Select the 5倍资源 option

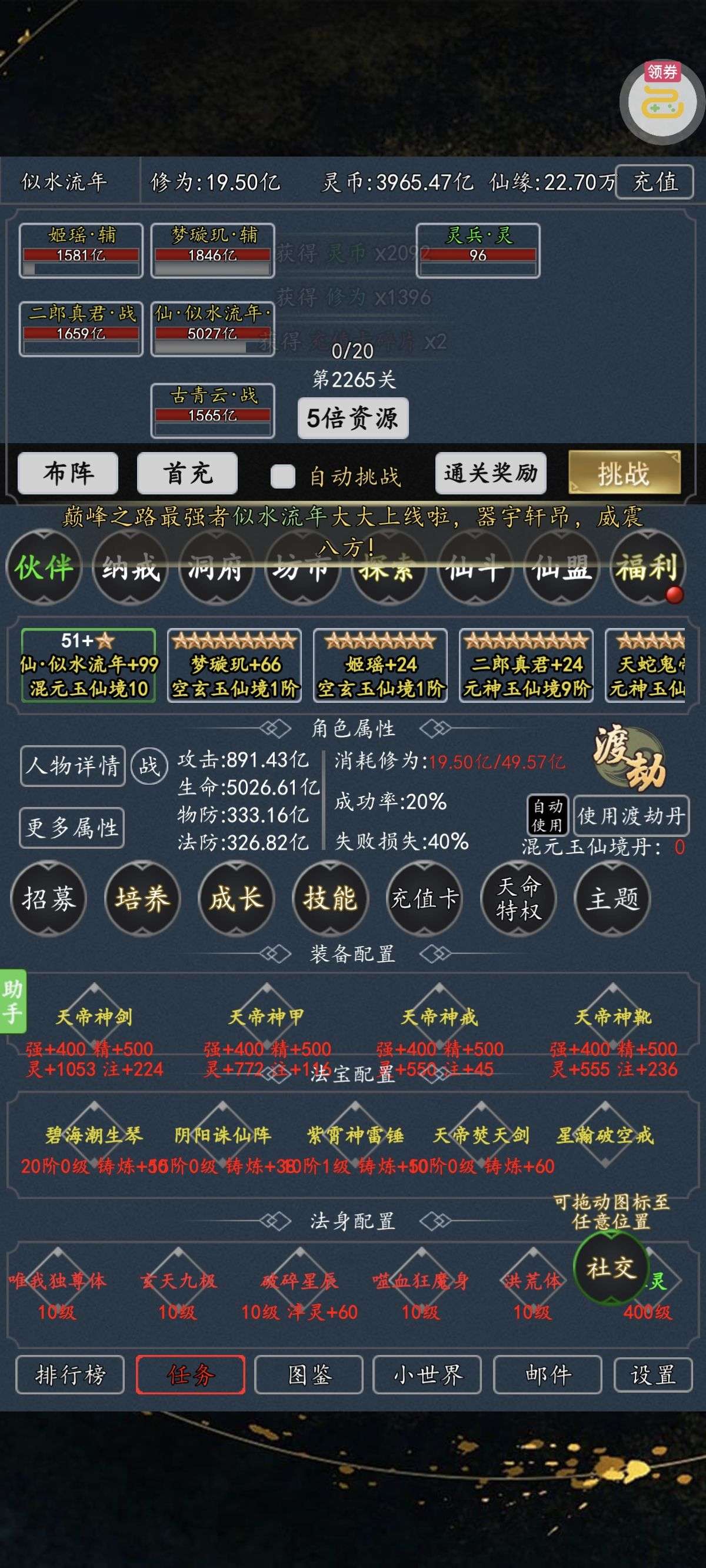[352, 418]
